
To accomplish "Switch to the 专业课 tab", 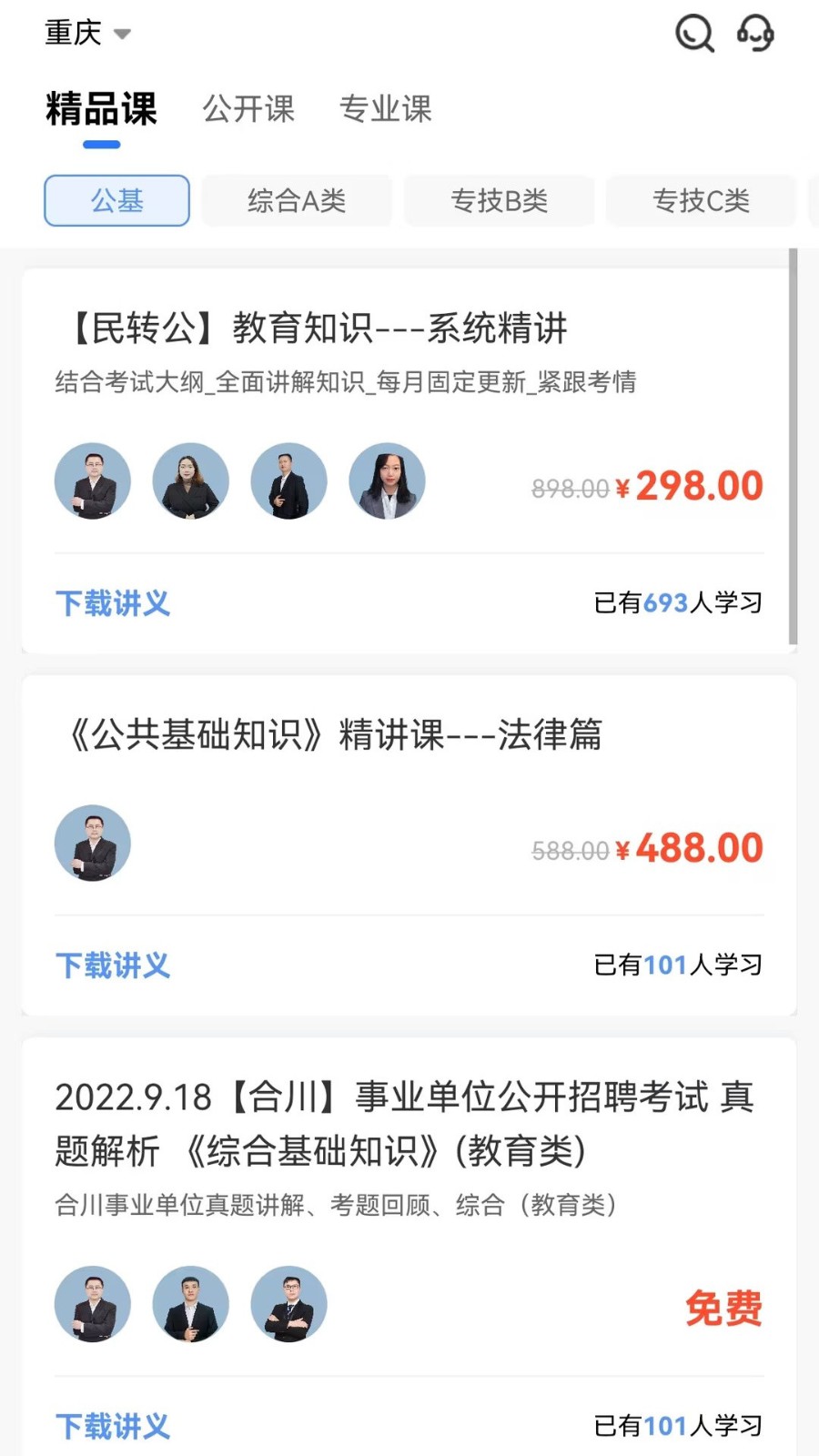I will [385, 109].
